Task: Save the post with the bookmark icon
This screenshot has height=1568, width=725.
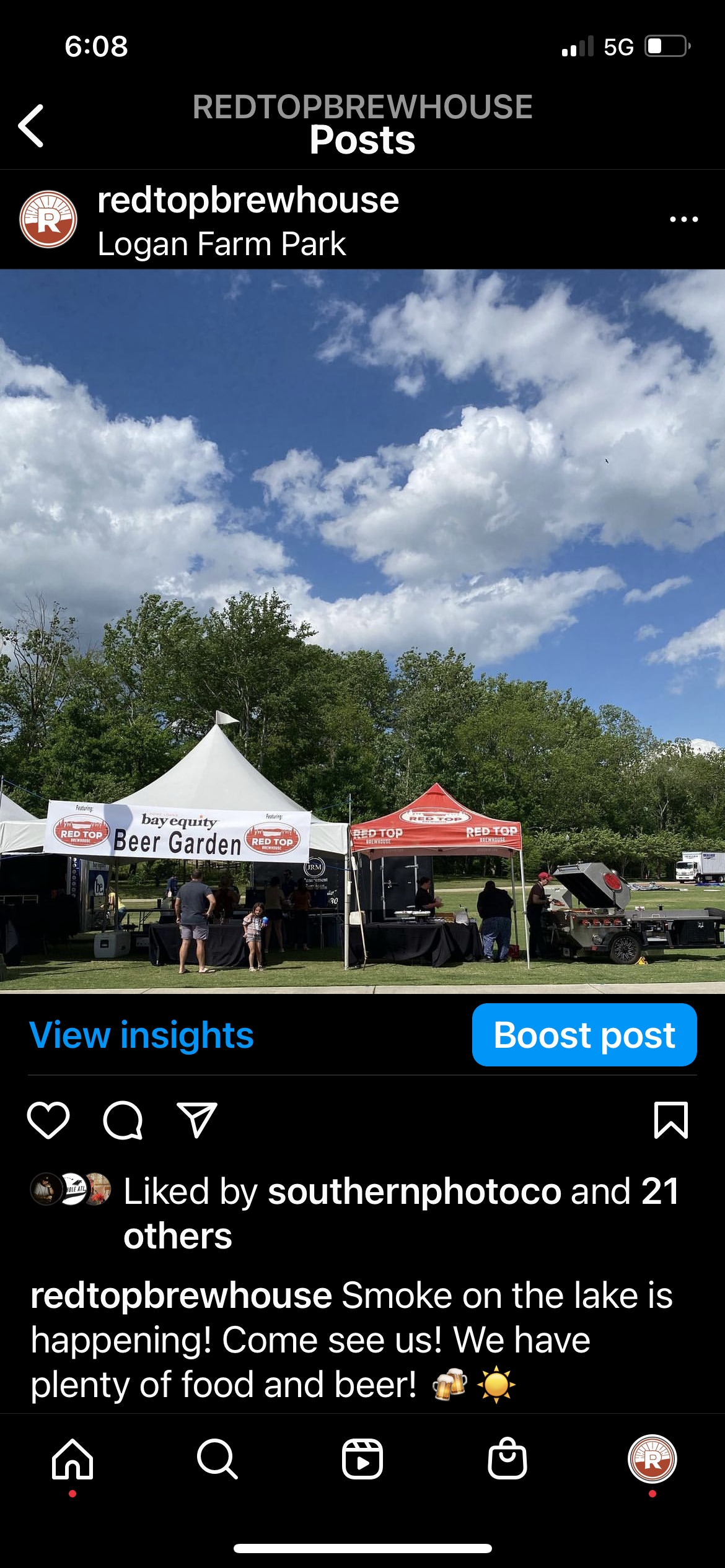Action: [x=670, y=1120]
